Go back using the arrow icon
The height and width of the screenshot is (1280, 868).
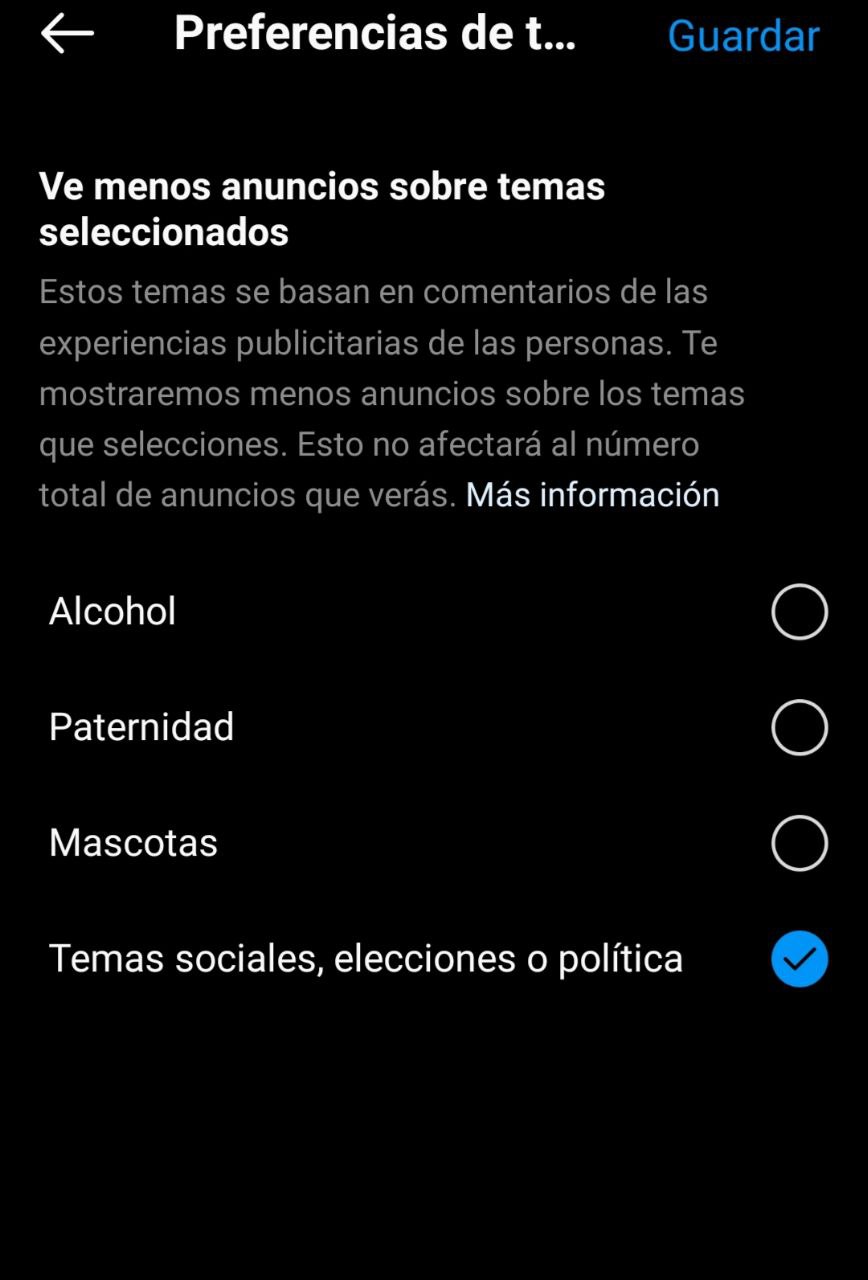coord(67,35)
